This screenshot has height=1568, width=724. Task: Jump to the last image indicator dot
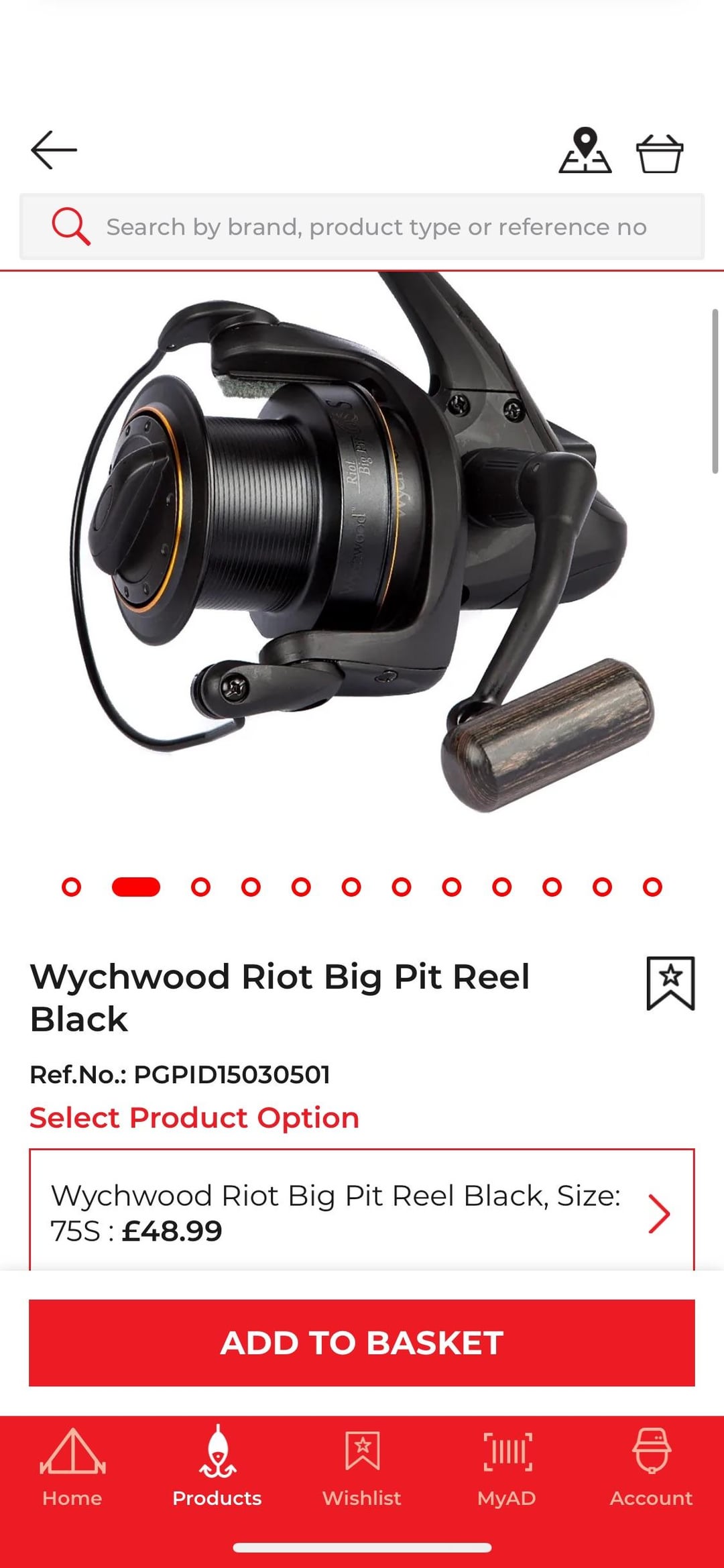(652, 887)
